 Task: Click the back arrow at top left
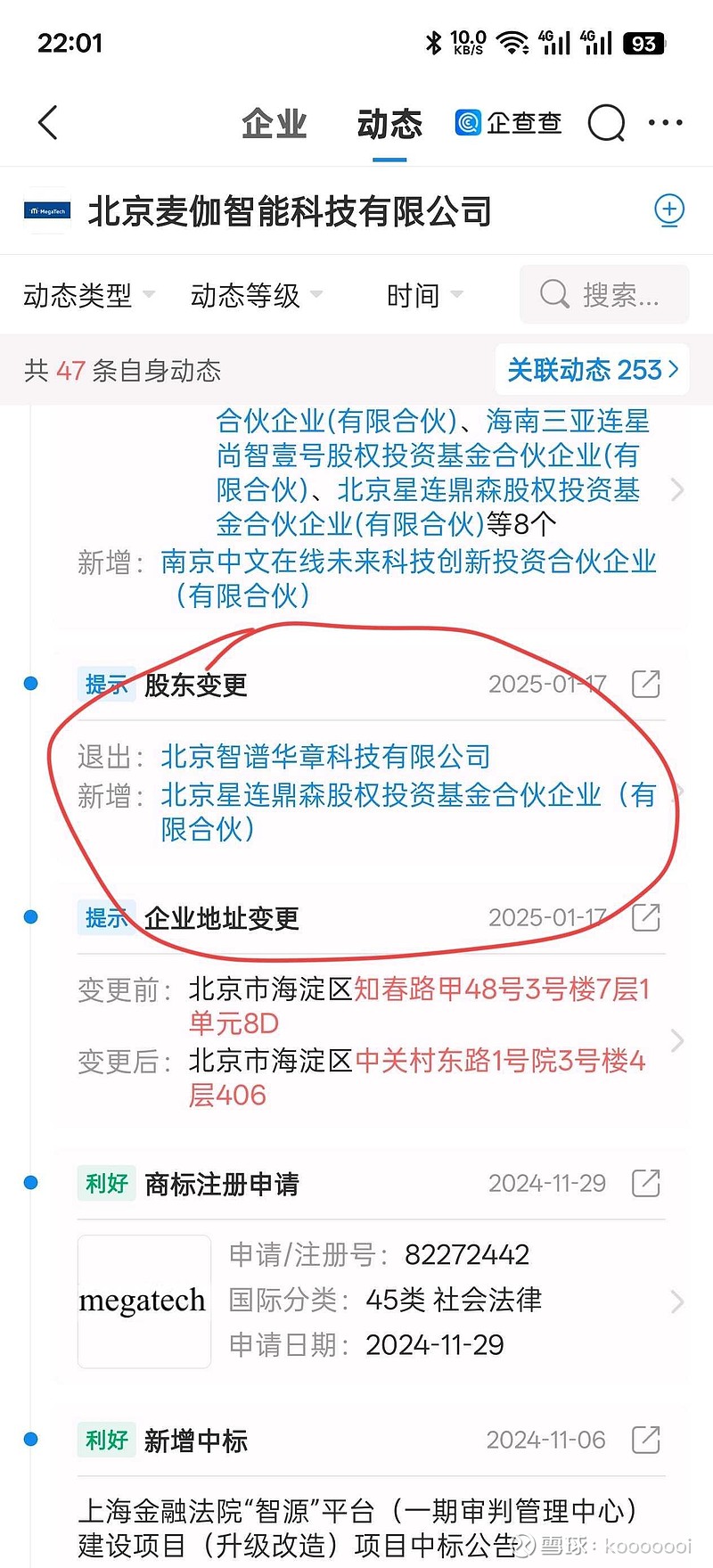[46, 124]
